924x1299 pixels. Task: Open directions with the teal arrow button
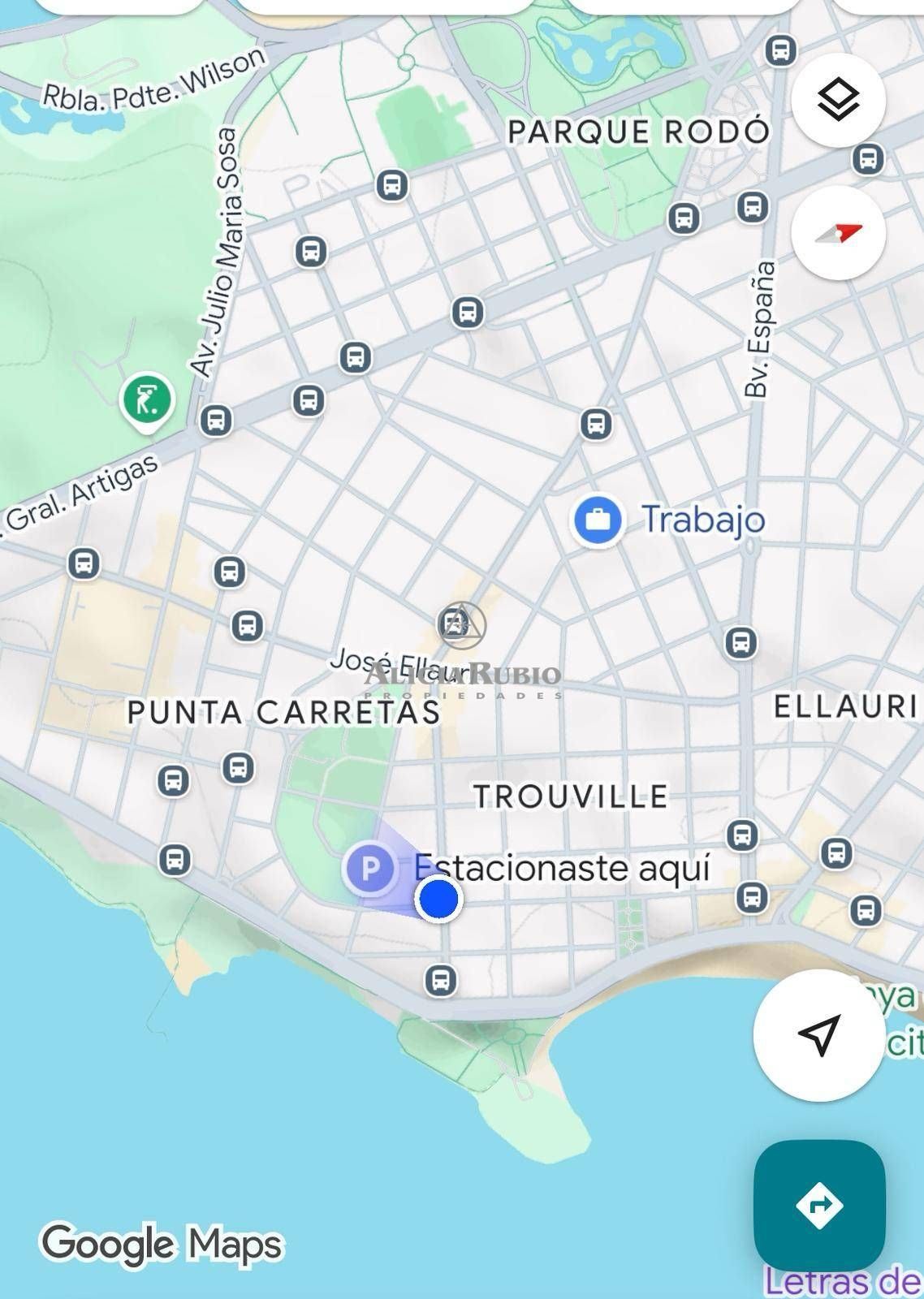click(x=818, y=1205)
